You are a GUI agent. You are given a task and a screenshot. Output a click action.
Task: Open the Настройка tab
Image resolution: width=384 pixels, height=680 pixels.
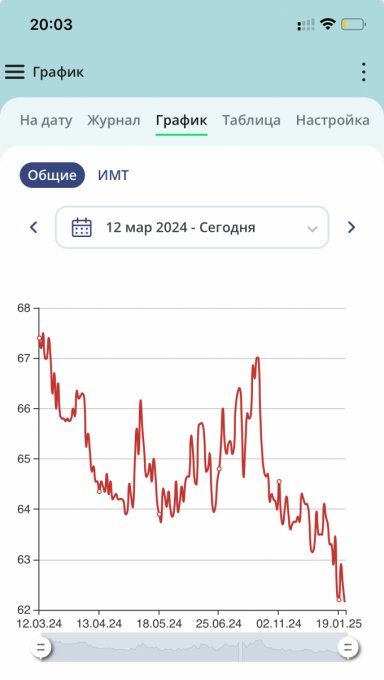tap(333, 120)
